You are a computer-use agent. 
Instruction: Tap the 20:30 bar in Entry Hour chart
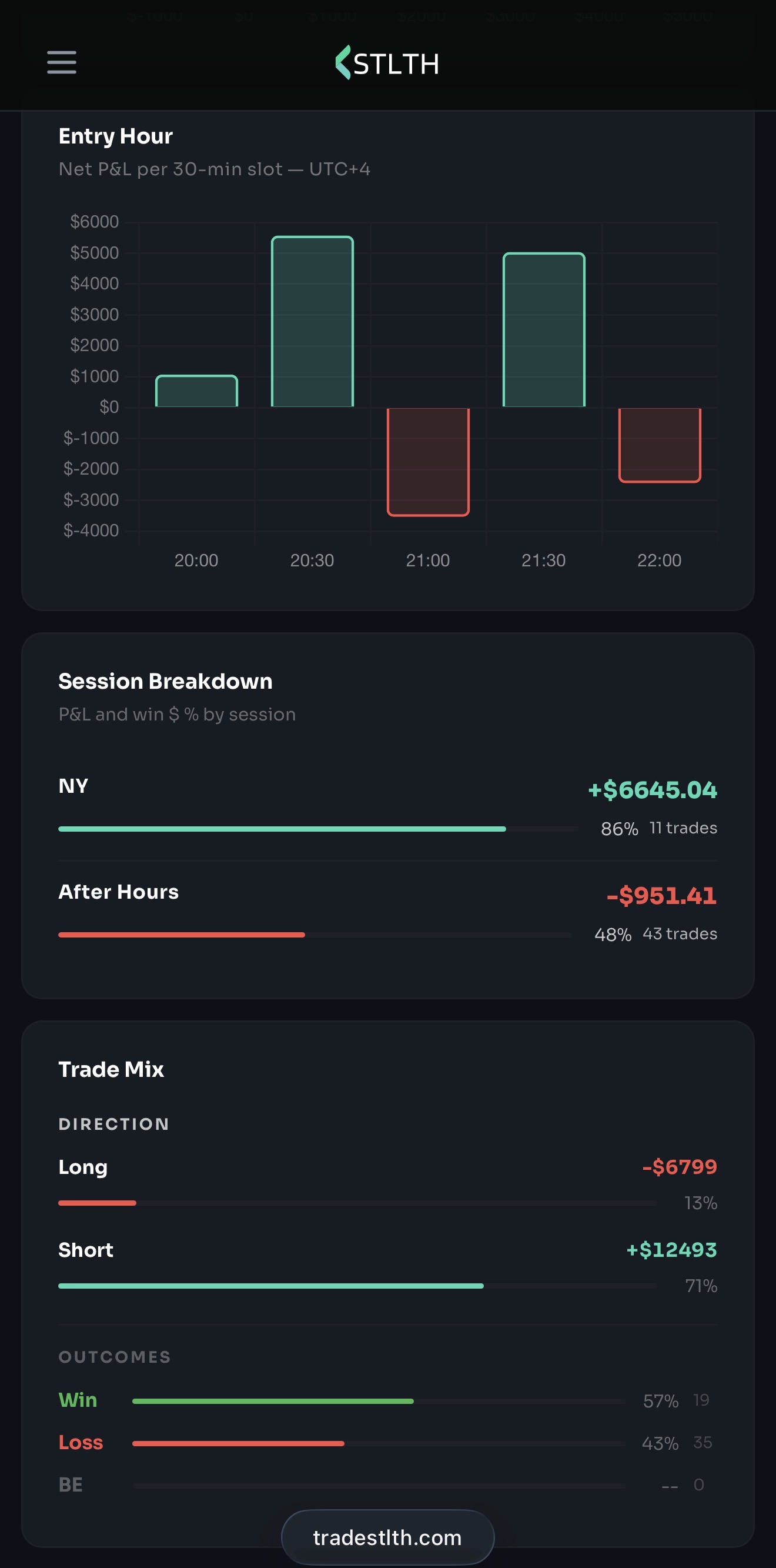(x=312, y=321)
